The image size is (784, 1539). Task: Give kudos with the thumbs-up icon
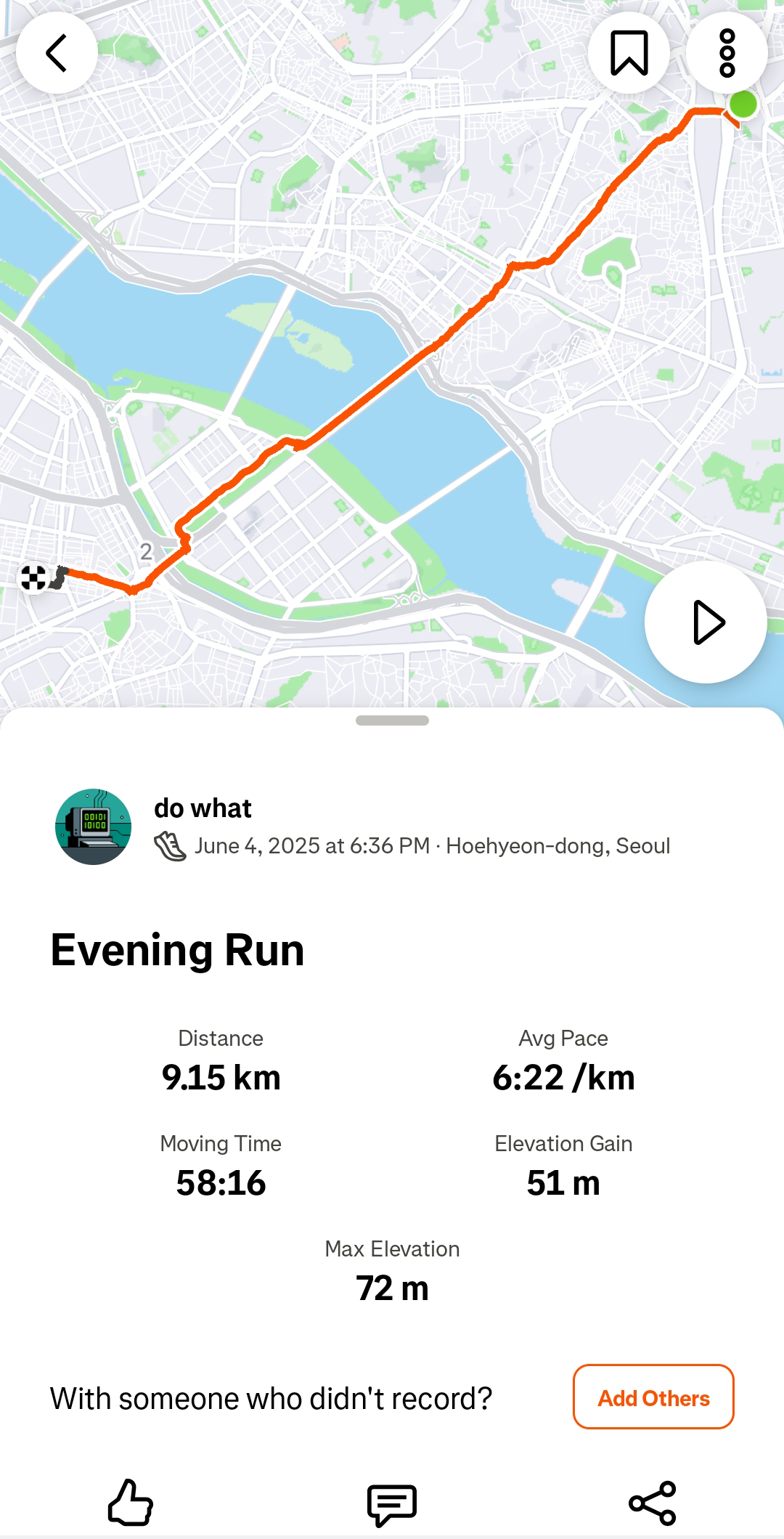point(131,1503)
